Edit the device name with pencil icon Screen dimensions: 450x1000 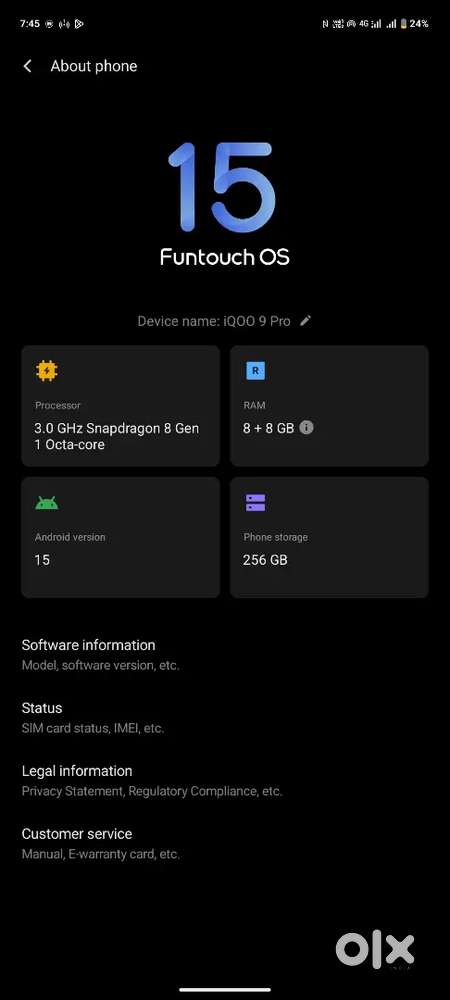[306, 321]
